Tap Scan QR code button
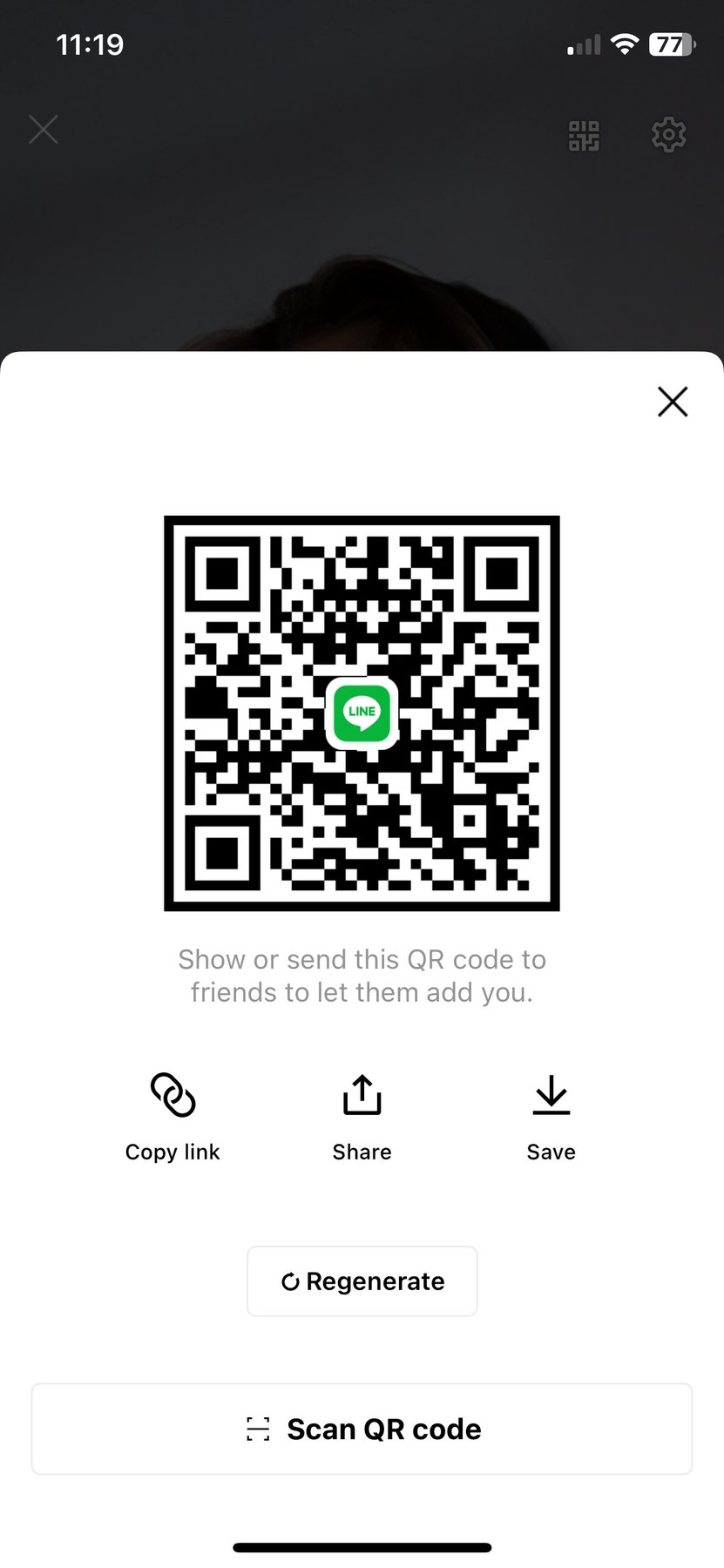Image resolution: width=724 pixels, height=1568 pixels. click(362, 1429)
